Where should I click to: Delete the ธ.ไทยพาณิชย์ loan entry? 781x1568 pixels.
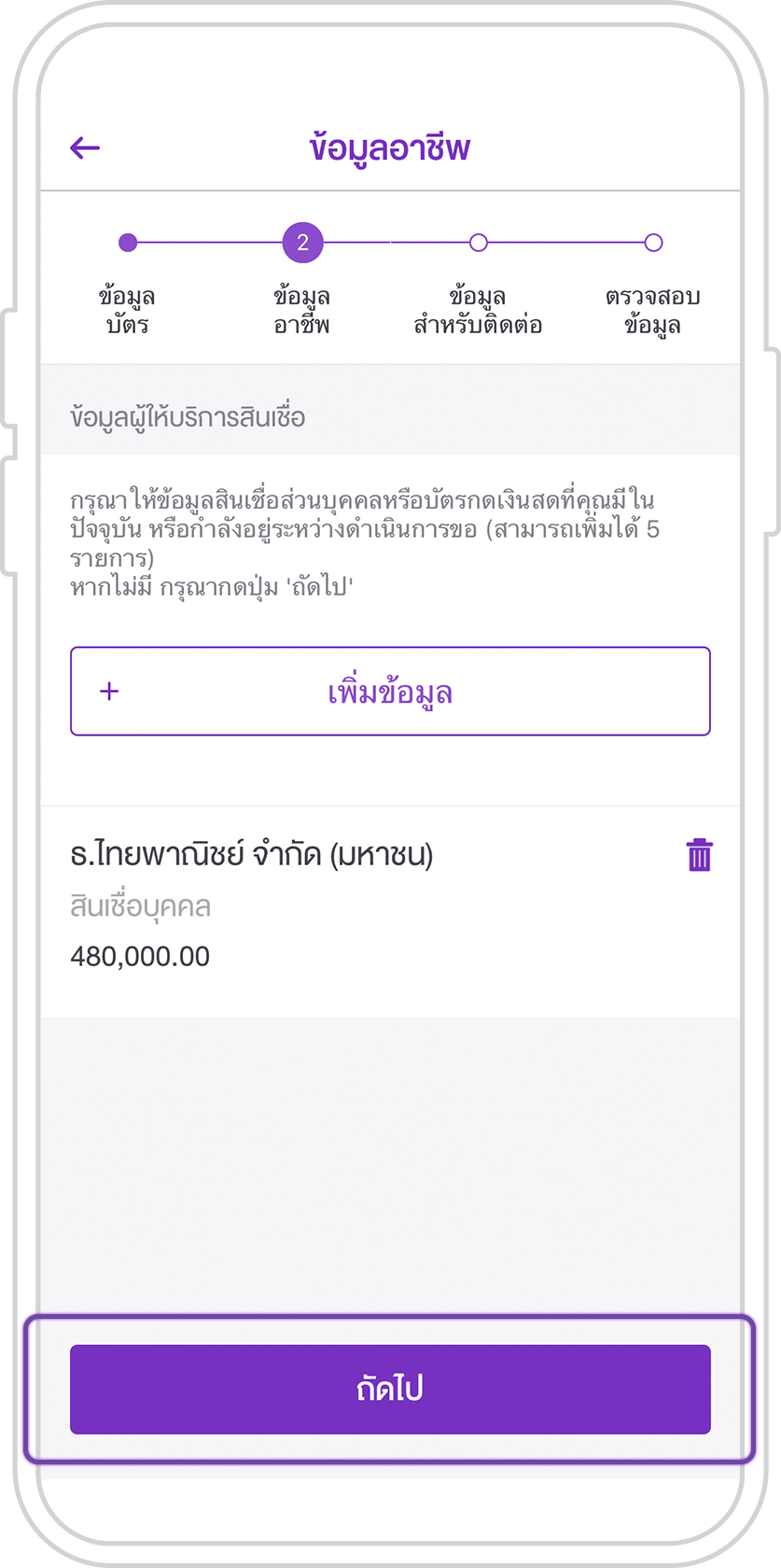coord(699,855)
